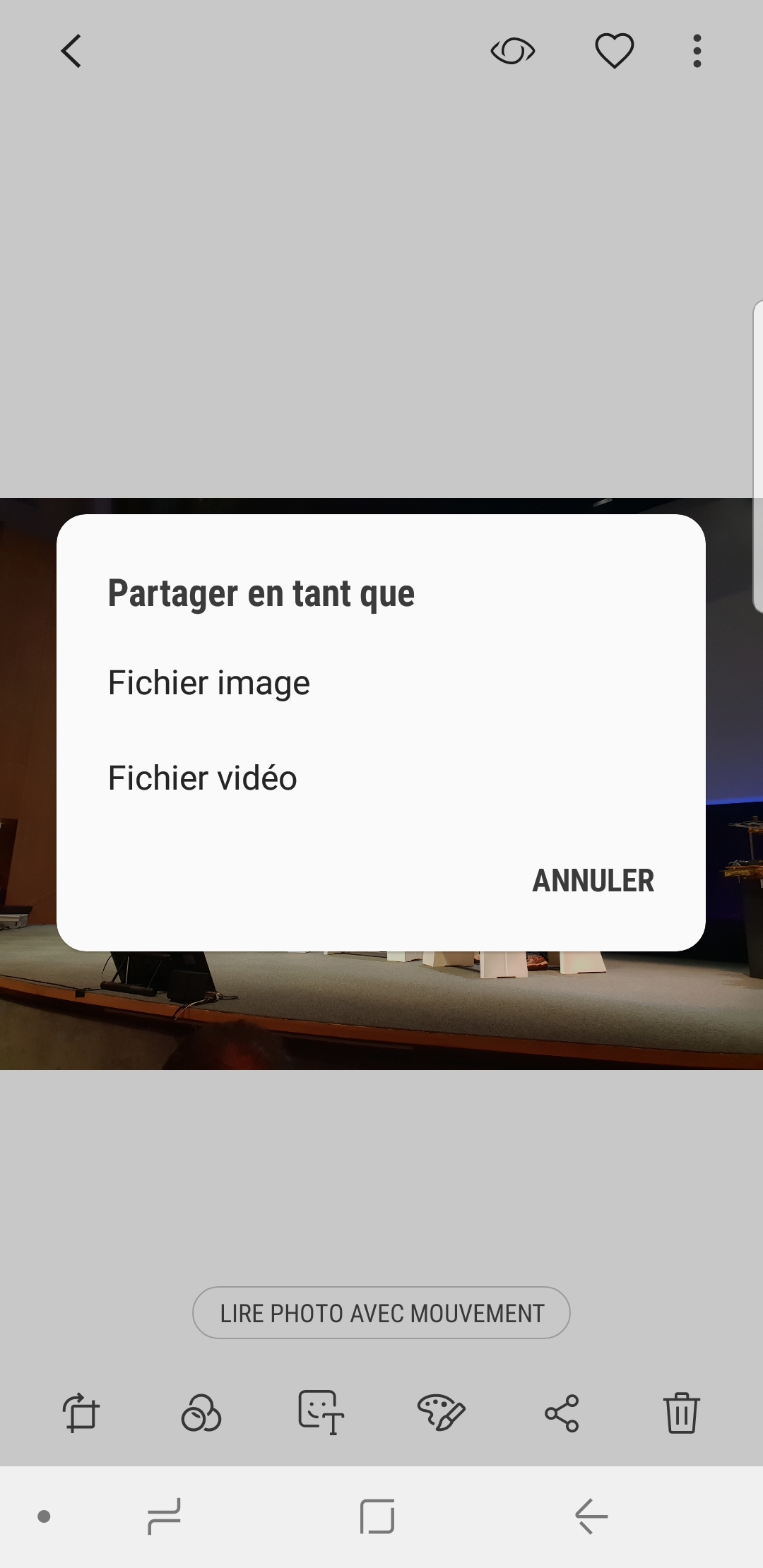Open the crop and rotate tool
Viewport: 763px width, 1568px height.
point(81,1413)
